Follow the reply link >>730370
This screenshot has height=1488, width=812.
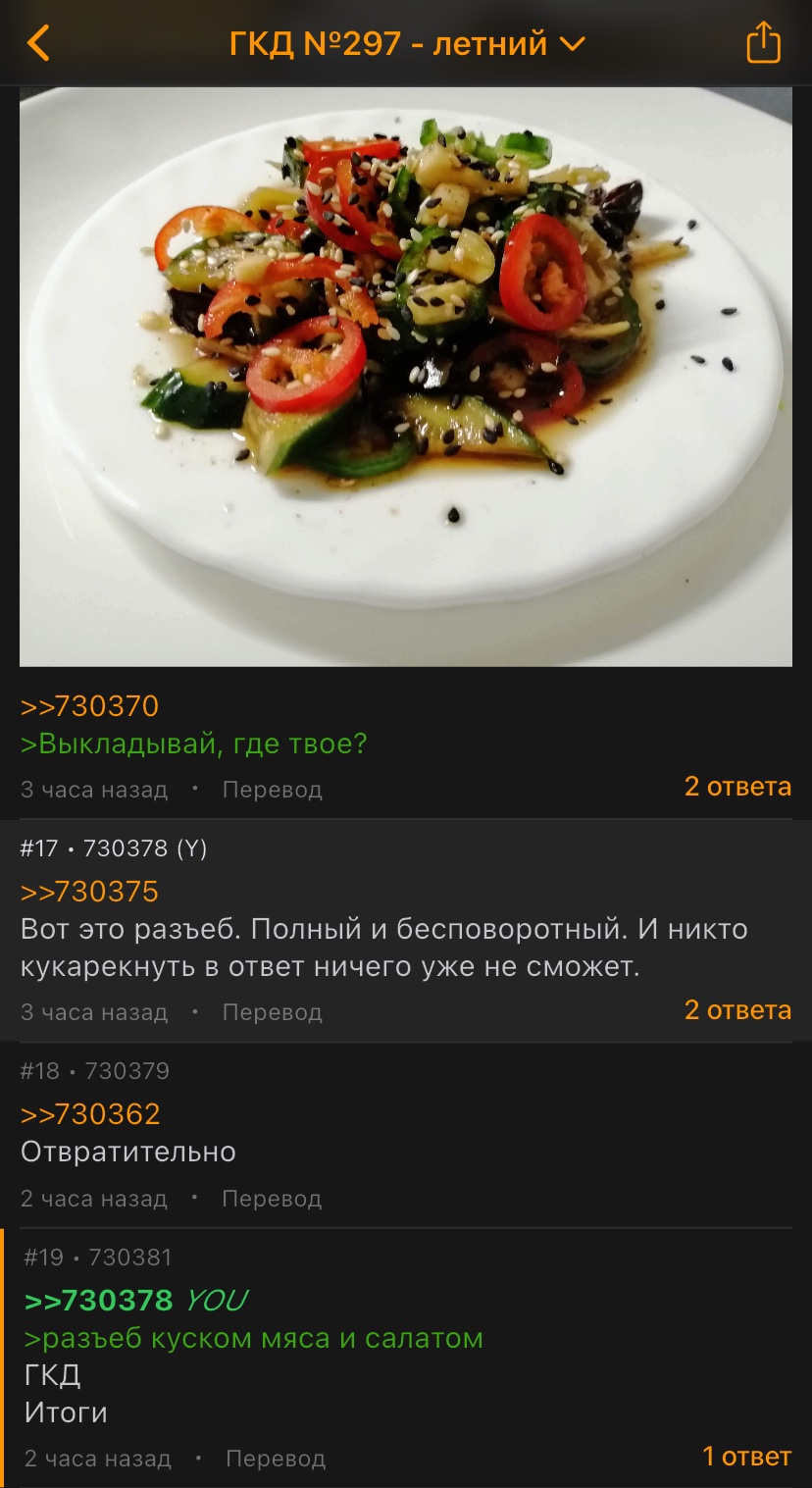pos(89,706)
